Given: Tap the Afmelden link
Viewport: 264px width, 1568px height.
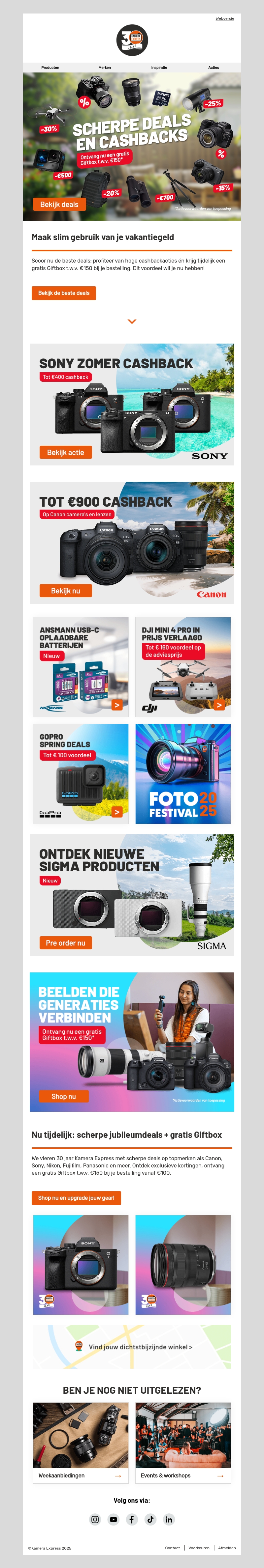Looking at the screenshot, I should pos(227,1547).
